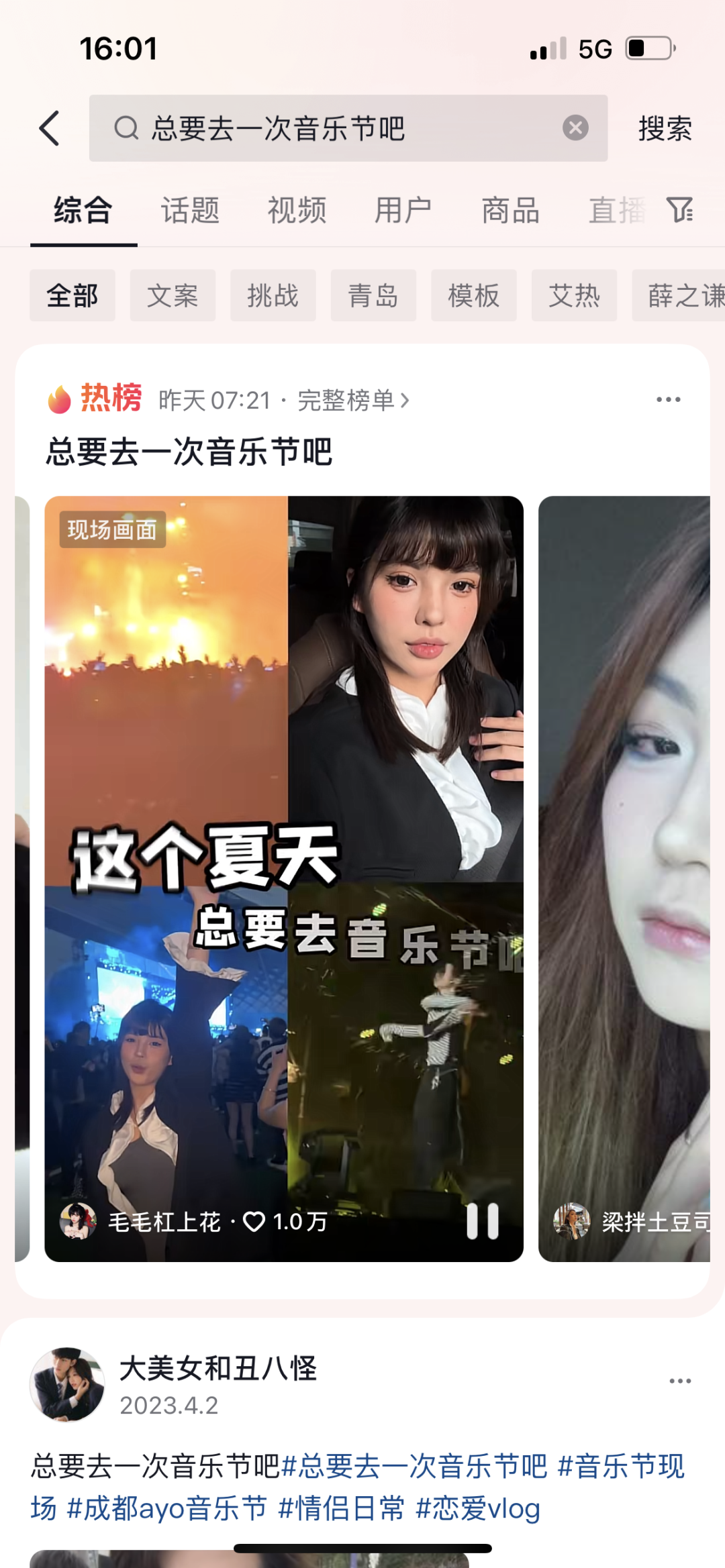Go back with the top-left arrow
Screen dimensions: 725x1568
tap(50, 128)
